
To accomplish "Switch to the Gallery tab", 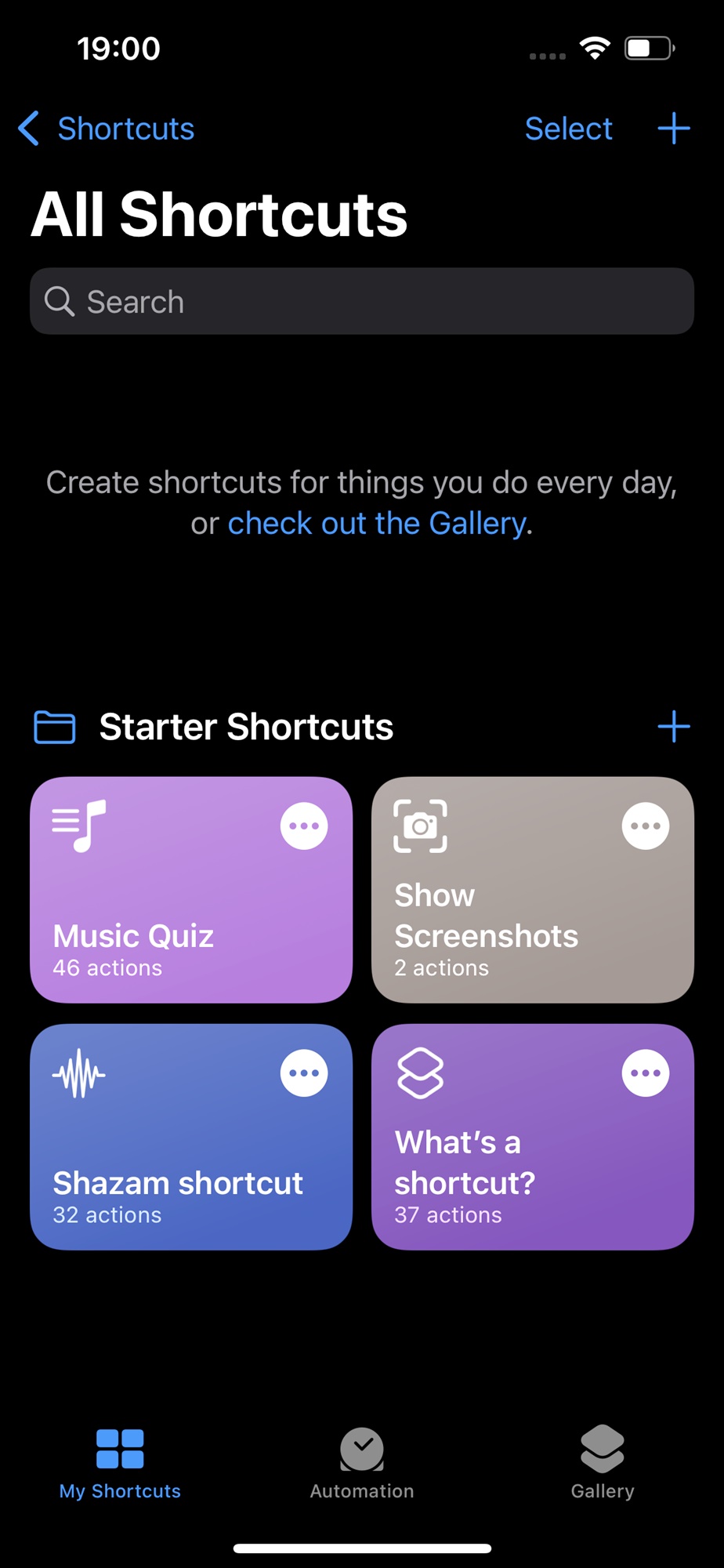I will [x=603, y=1464].
